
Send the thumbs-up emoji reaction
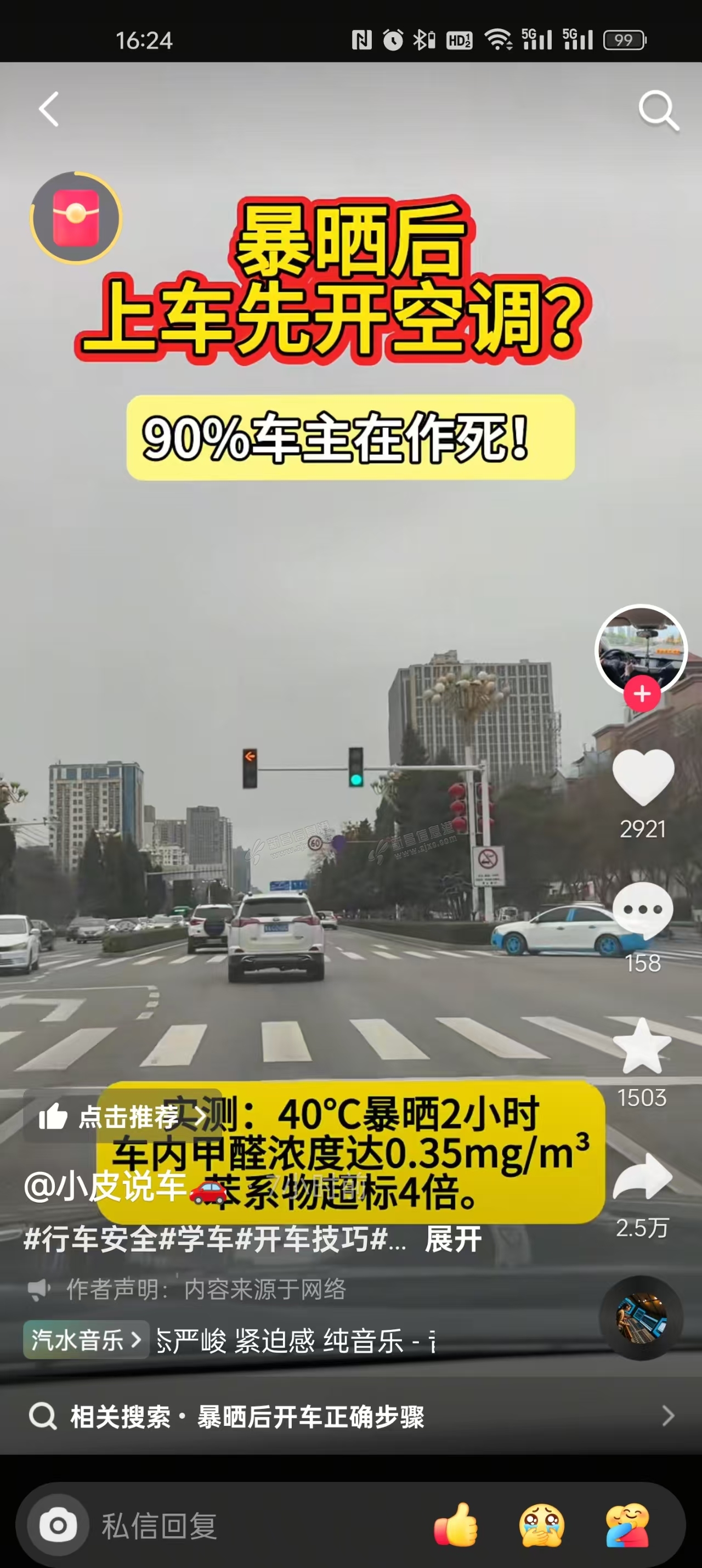click(x=455, y=1526)
